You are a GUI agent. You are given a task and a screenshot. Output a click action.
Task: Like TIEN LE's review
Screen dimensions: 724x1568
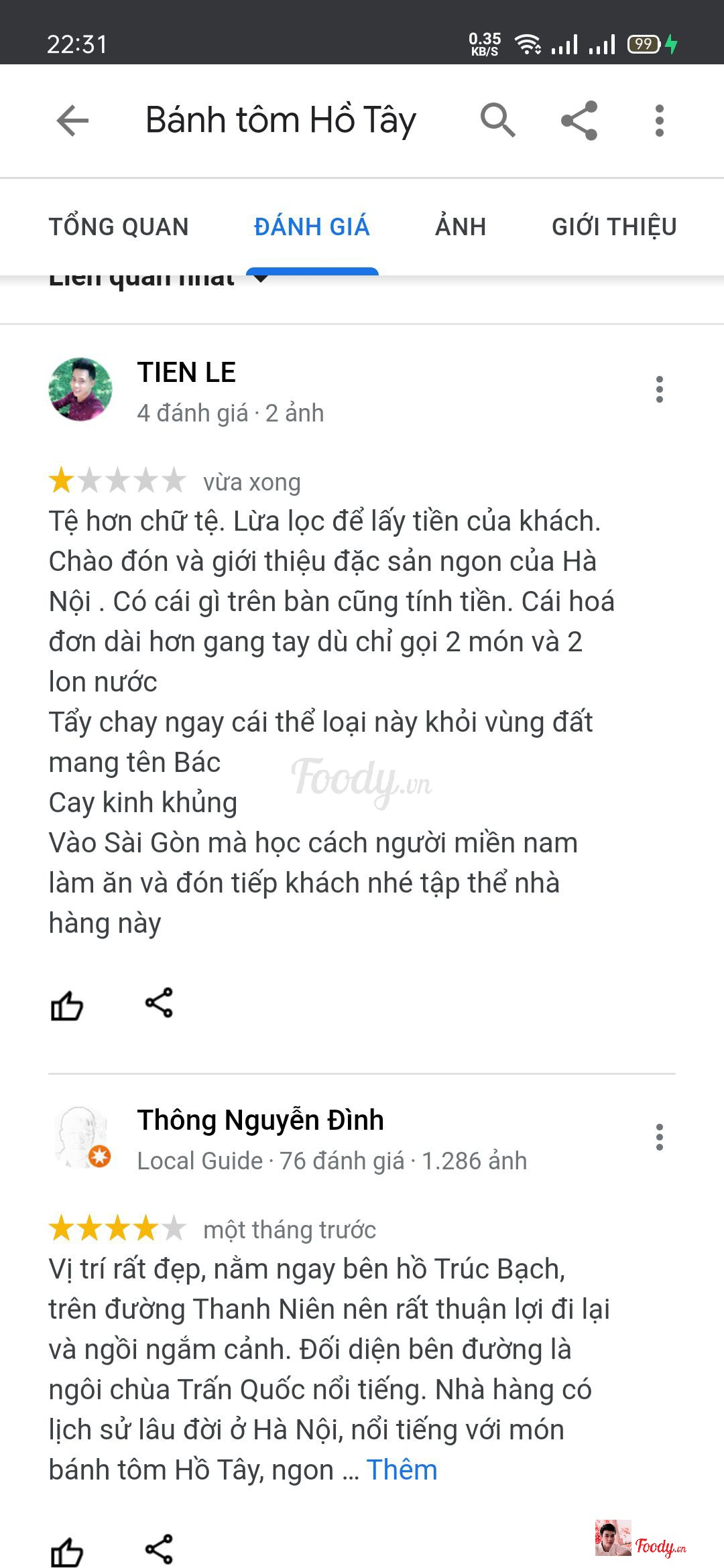click(x=67, y=1006)
